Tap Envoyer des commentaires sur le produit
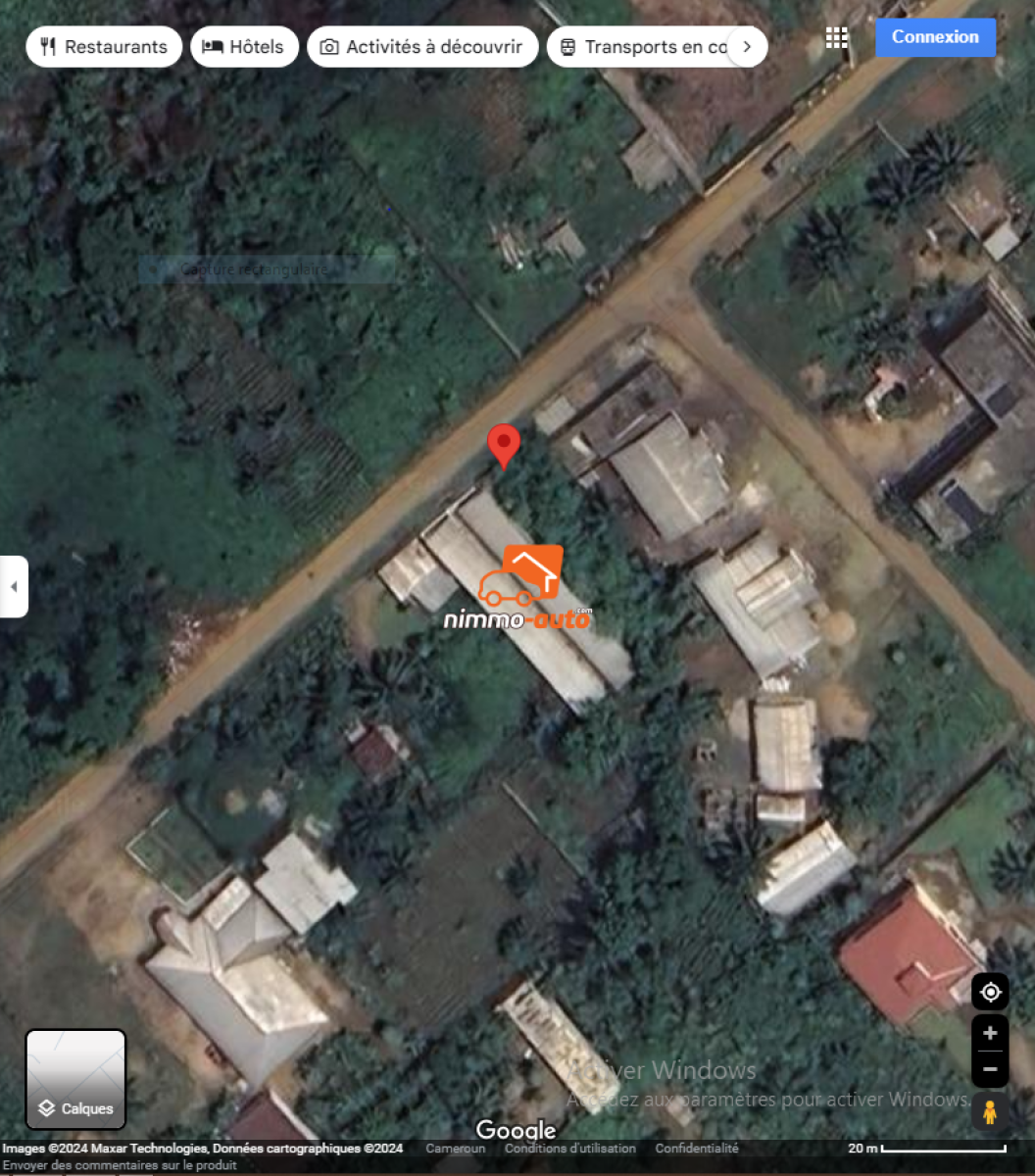The height and width of the screenshot is (1176, 1035). [120, 1165]
